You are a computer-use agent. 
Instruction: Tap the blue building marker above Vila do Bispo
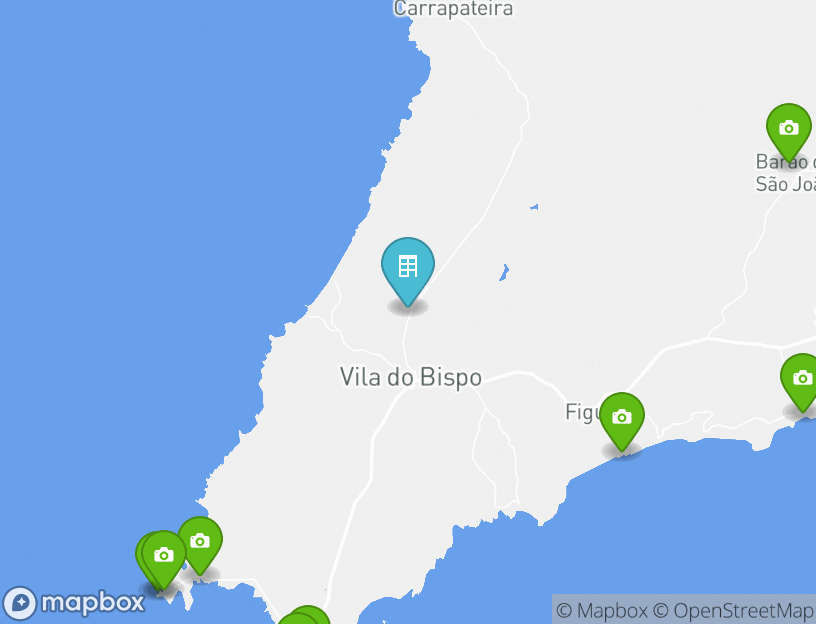point(408,268)
